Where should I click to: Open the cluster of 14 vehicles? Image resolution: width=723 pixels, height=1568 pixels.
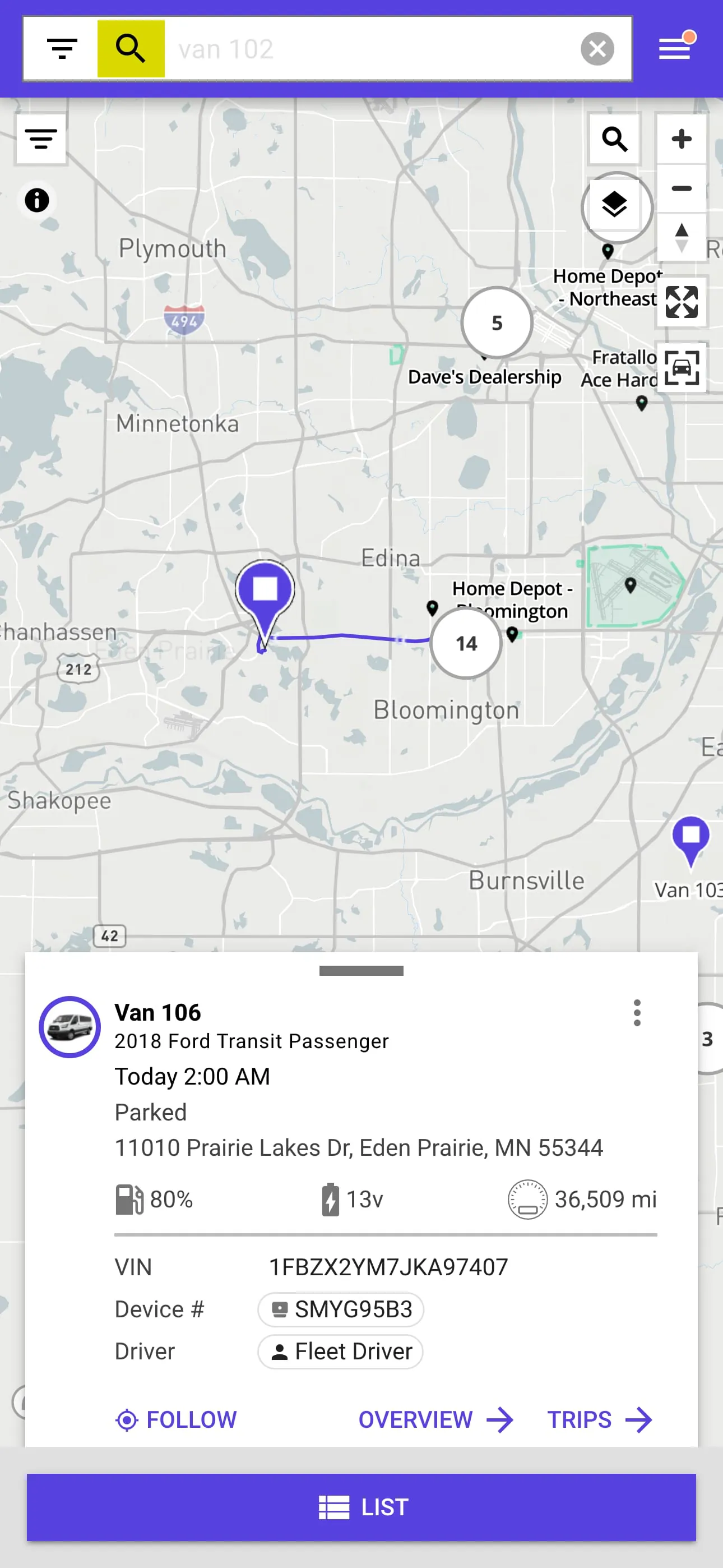tap(466, 643)
